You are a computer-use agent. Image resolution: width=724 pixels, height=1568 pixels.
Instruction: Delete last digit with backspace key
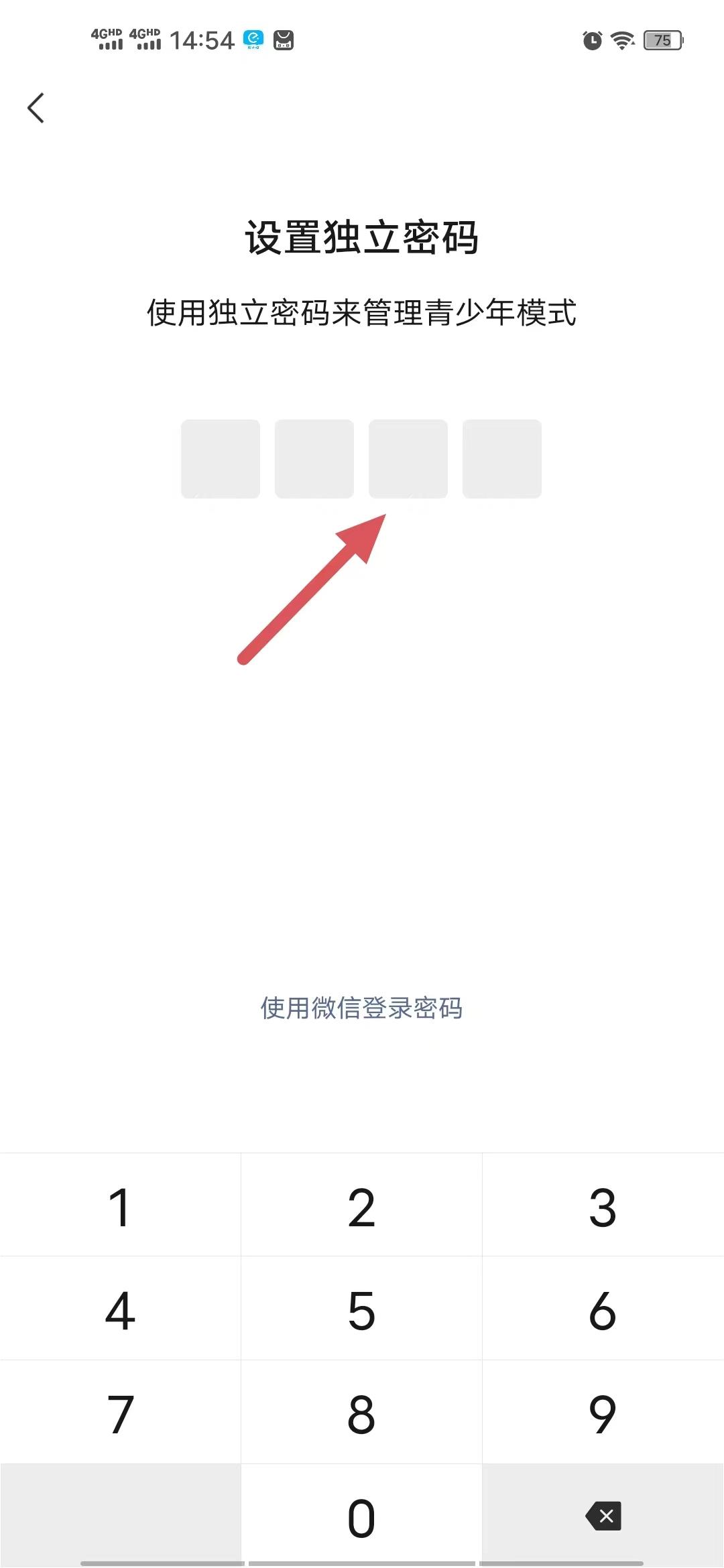click(x=603, y=1516)
